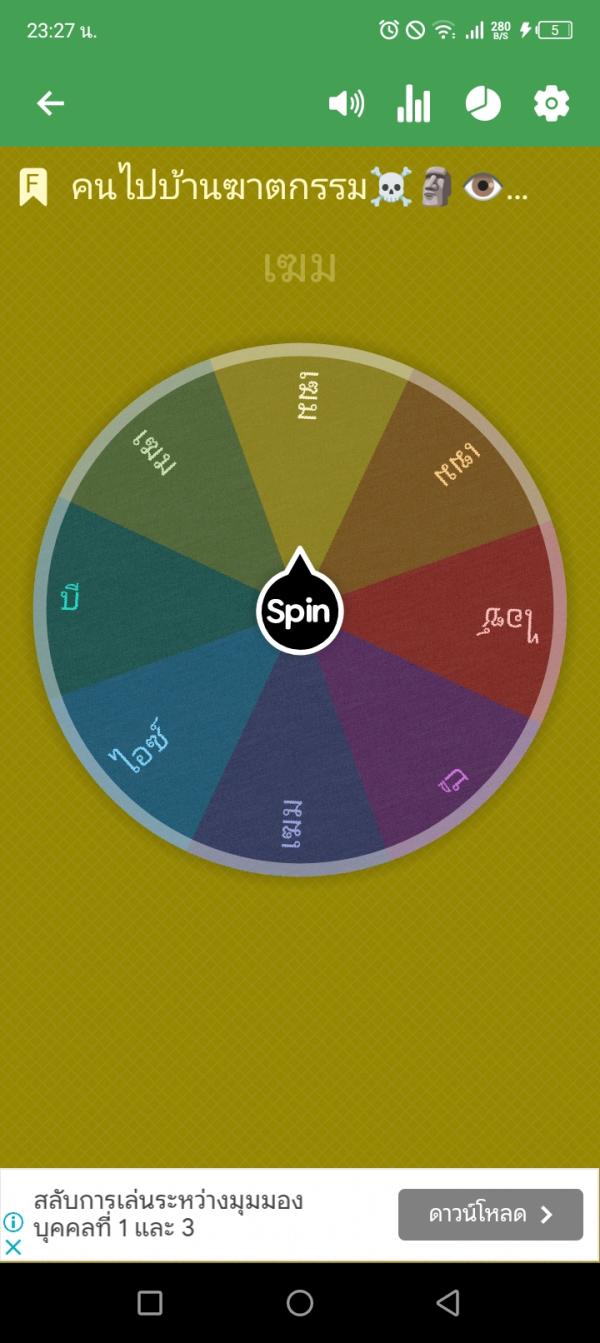Open settings gear
The width and height of the screenshot is (600, 1343).
(x=551, y=103)
